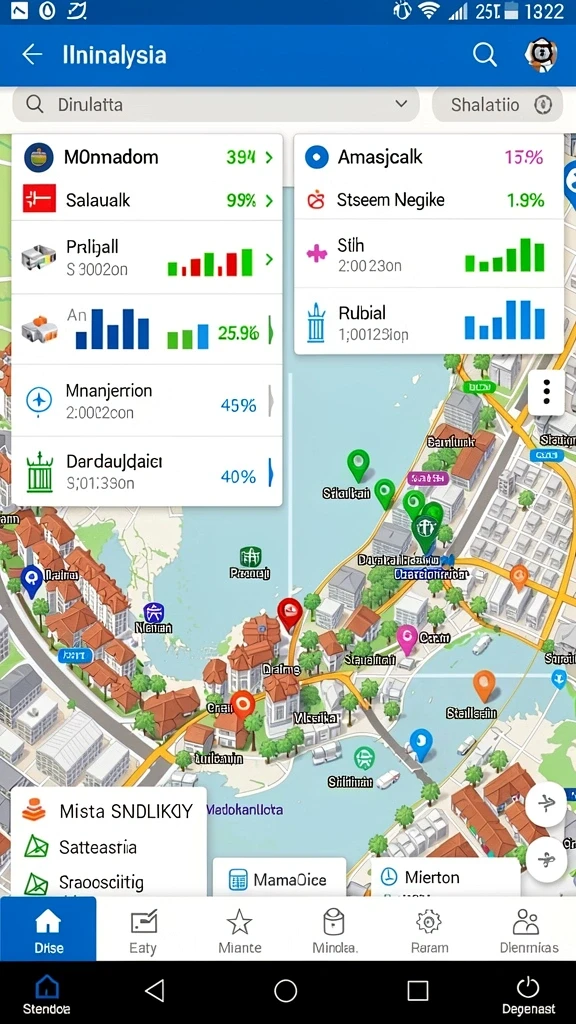This screenshot has height=1024, width=576.
Task: Open search from the app bar
Action: (485, 55)
